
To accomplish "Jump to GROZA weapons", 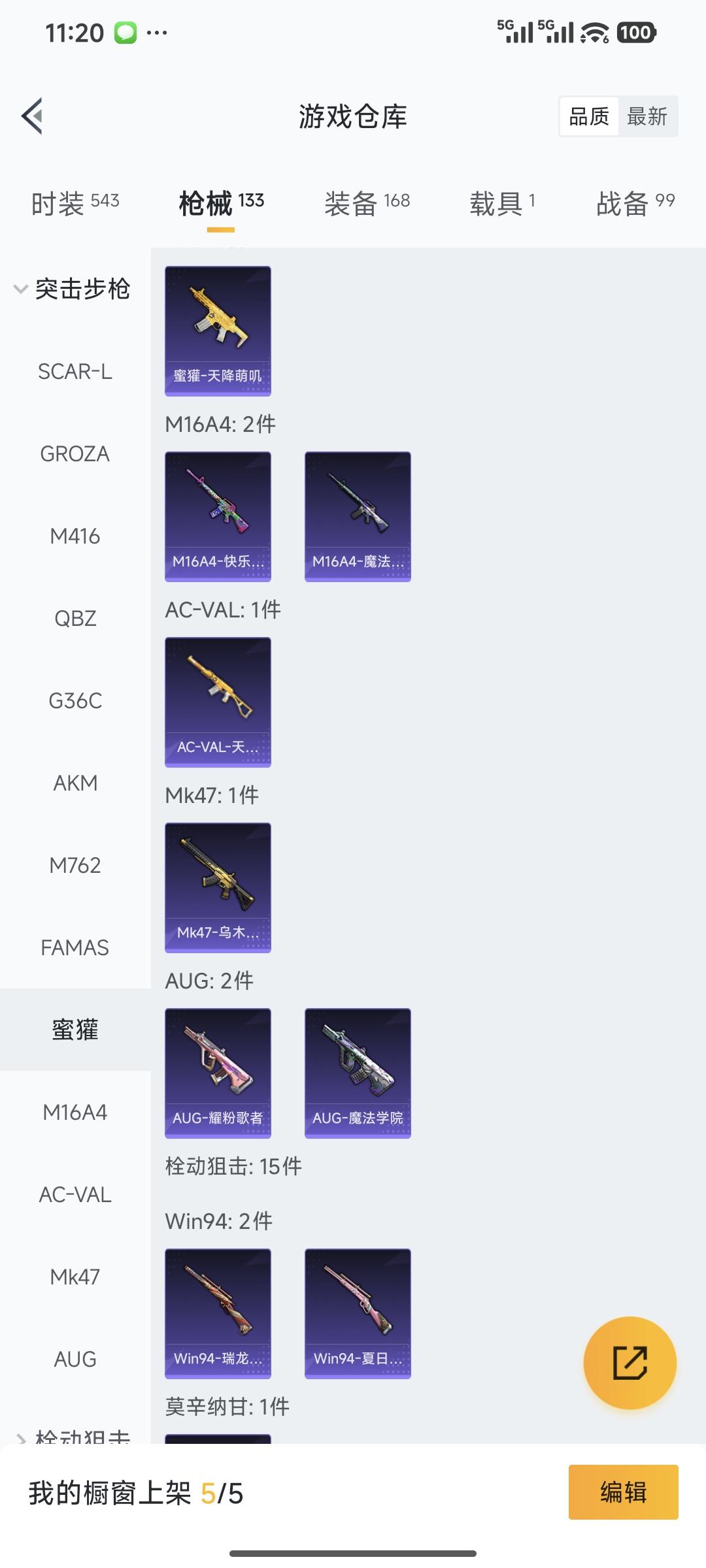I will [x=75, y=454].
